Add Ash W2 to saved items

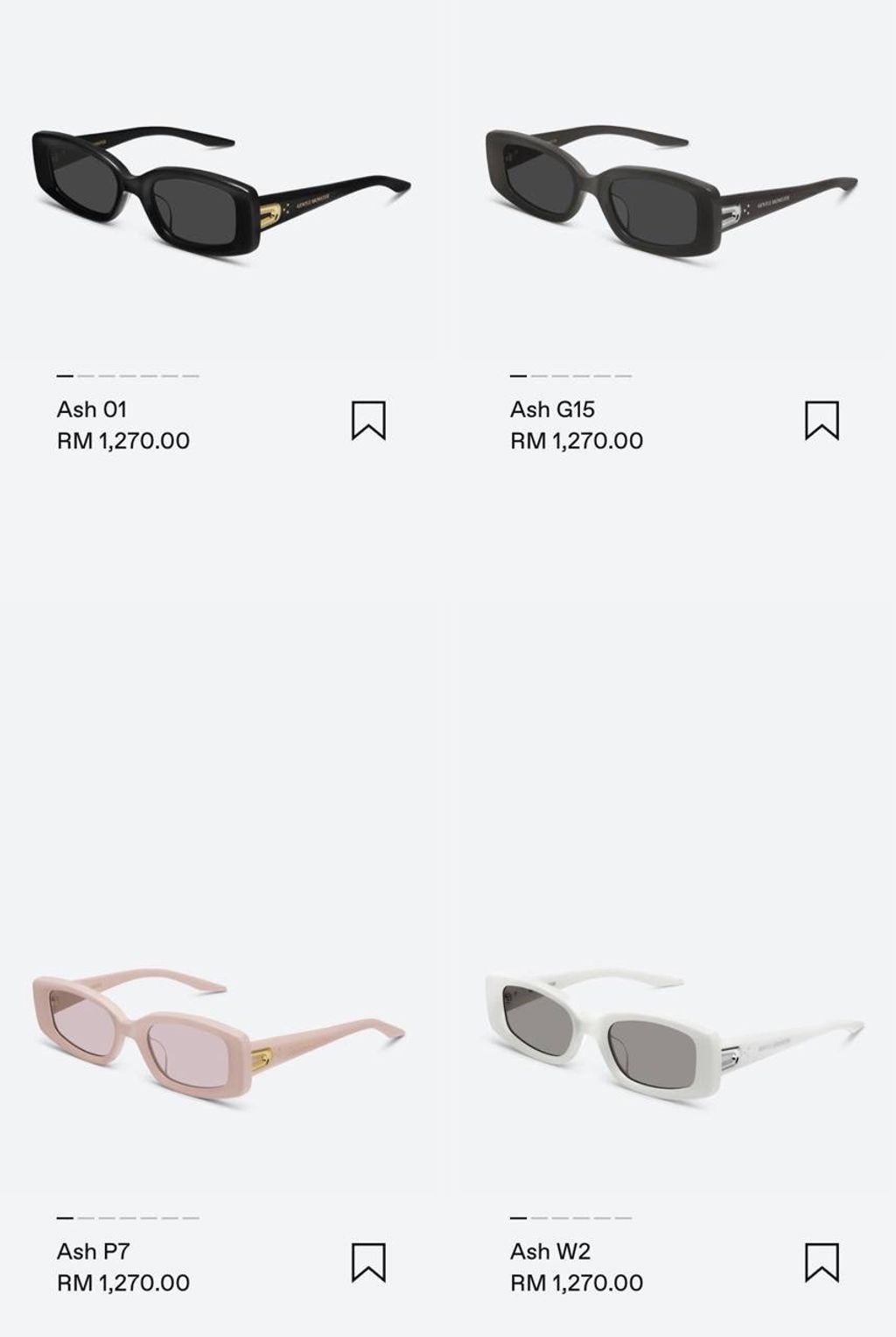click(822, 1263)
